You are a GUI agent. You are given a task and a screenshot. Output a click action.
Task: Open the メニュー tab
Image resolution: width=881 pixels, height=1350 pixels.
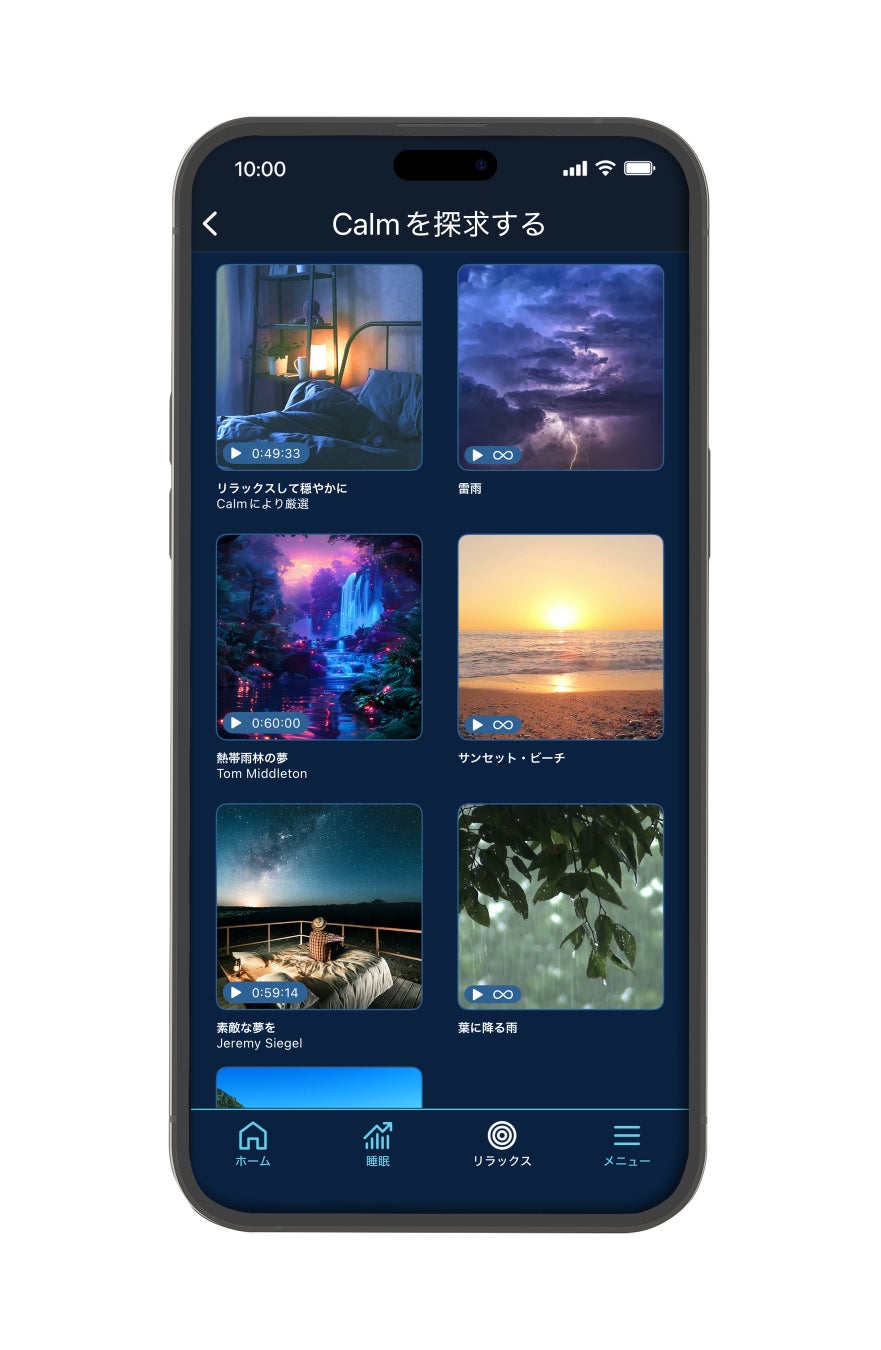coord(627,1144)
